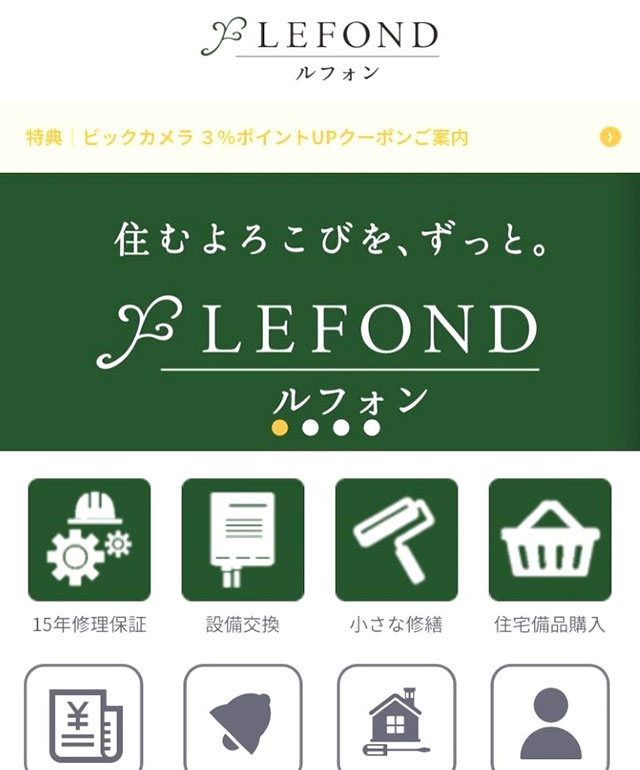Jump to the fourth carousel slide dot
640x770 pixels.
click(372, 428)
